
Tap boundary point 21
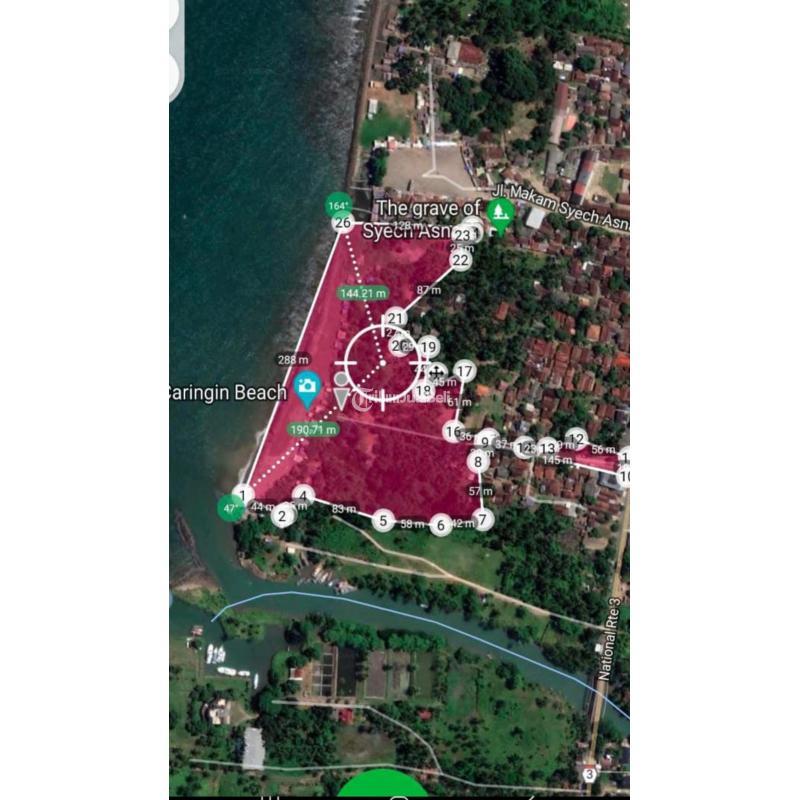point(396,319)
